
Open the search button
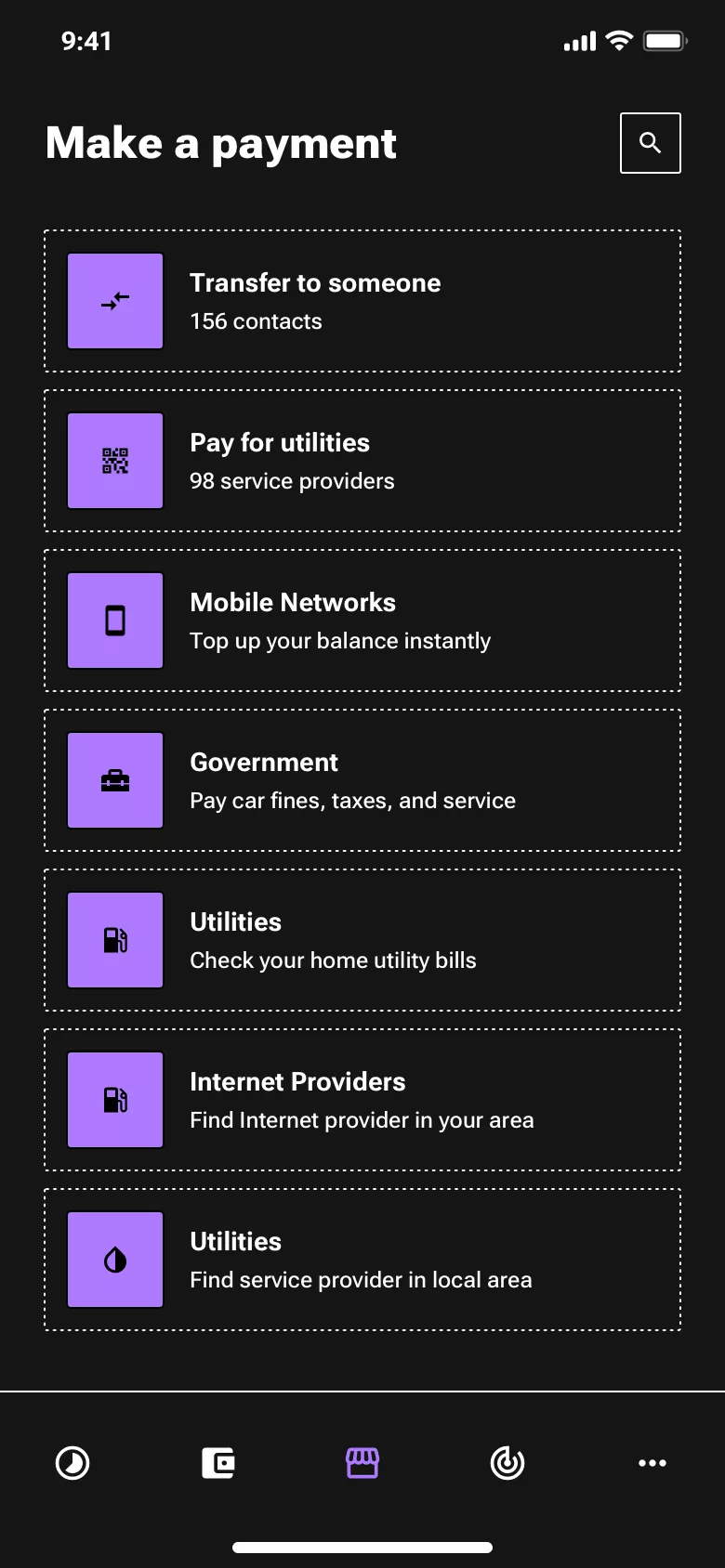click(x=650, y=142)
